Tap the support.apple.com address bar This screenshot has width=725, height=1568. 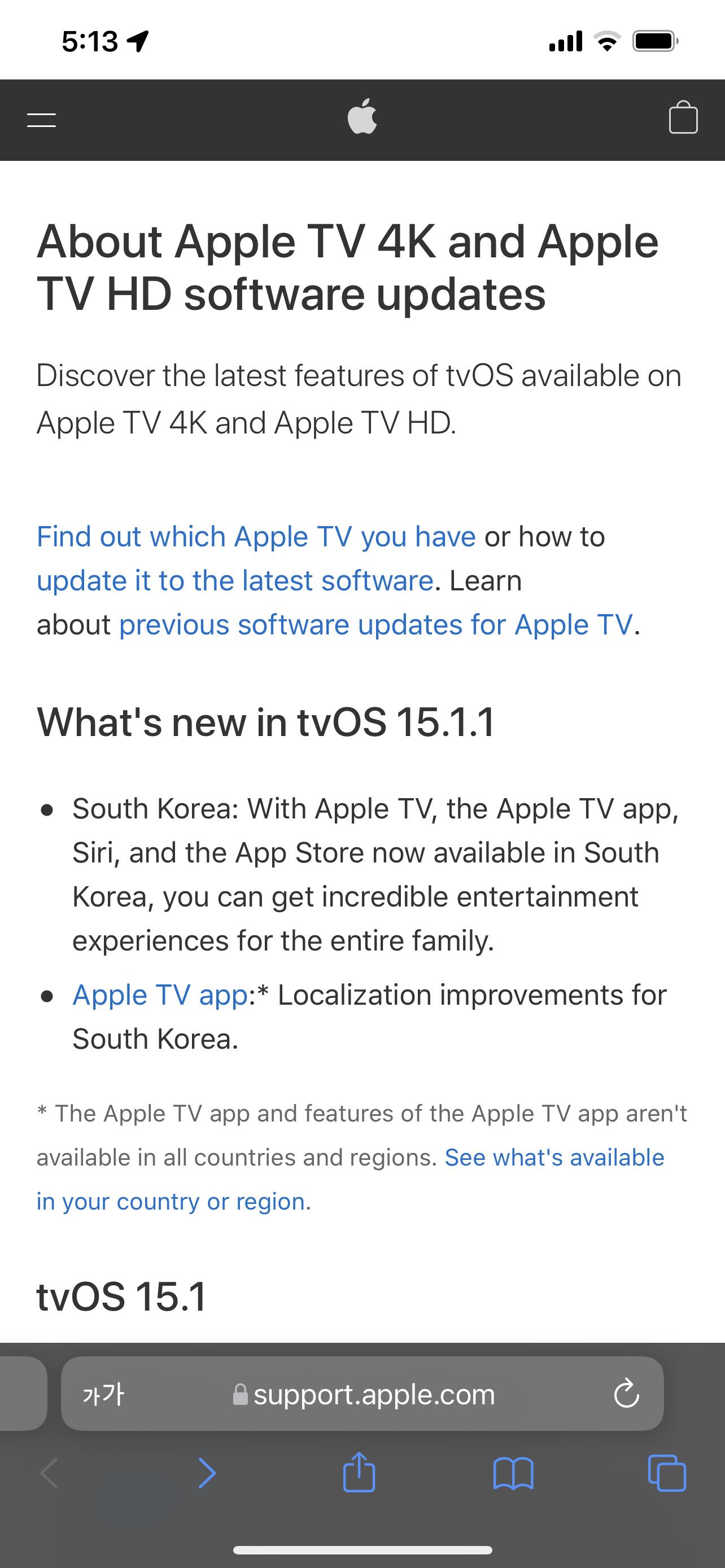[x=363, y=1393]
